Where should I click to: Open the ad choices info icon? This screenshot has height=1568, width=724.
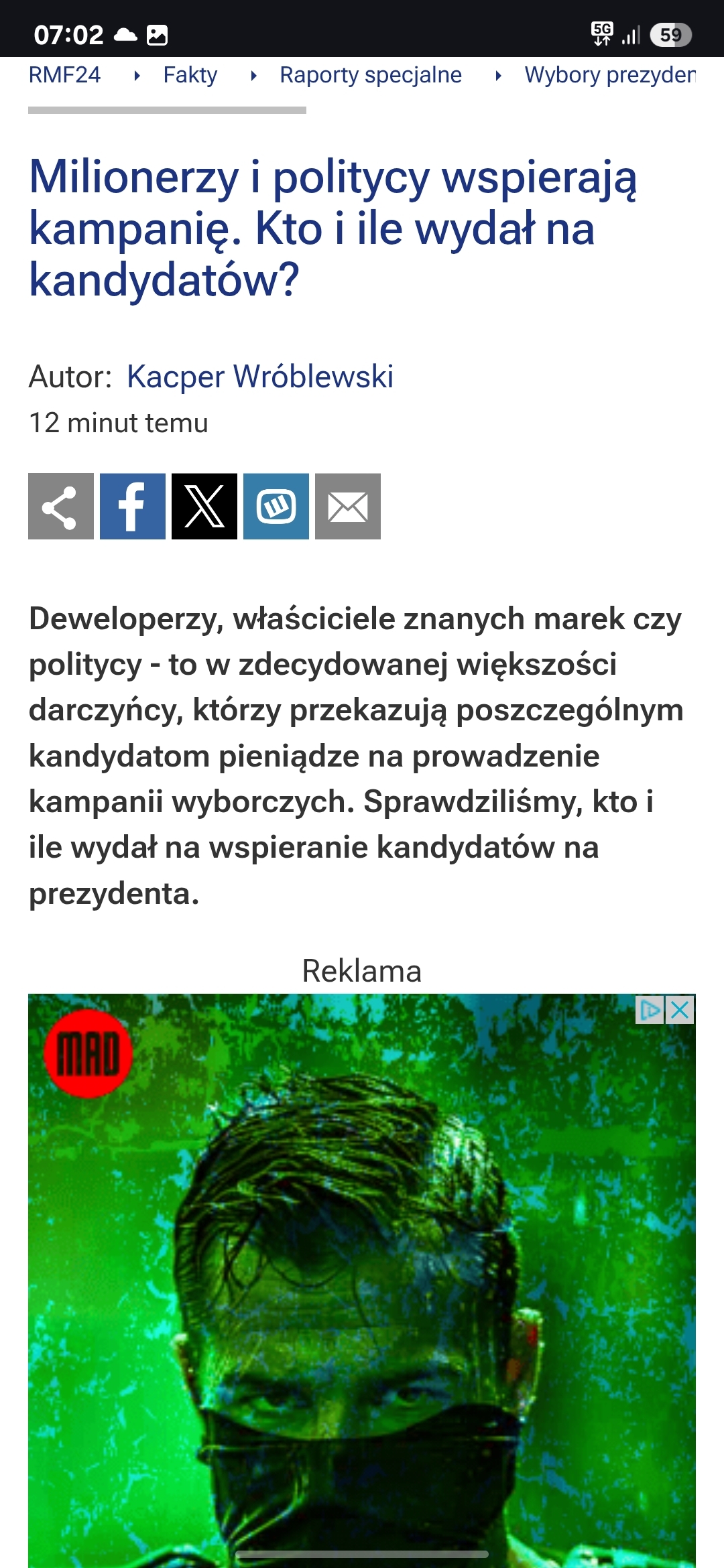point(650,1010)
